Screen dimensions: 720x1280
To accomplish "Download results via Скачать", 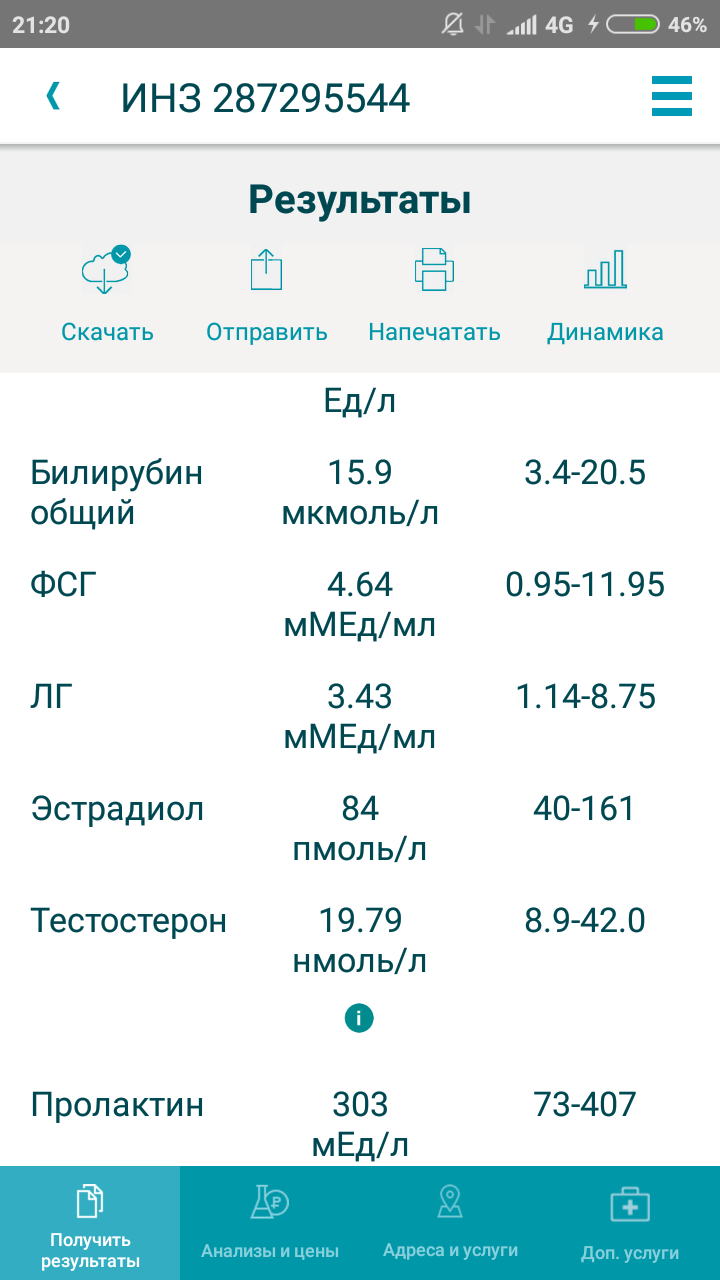I will [107, 294].
